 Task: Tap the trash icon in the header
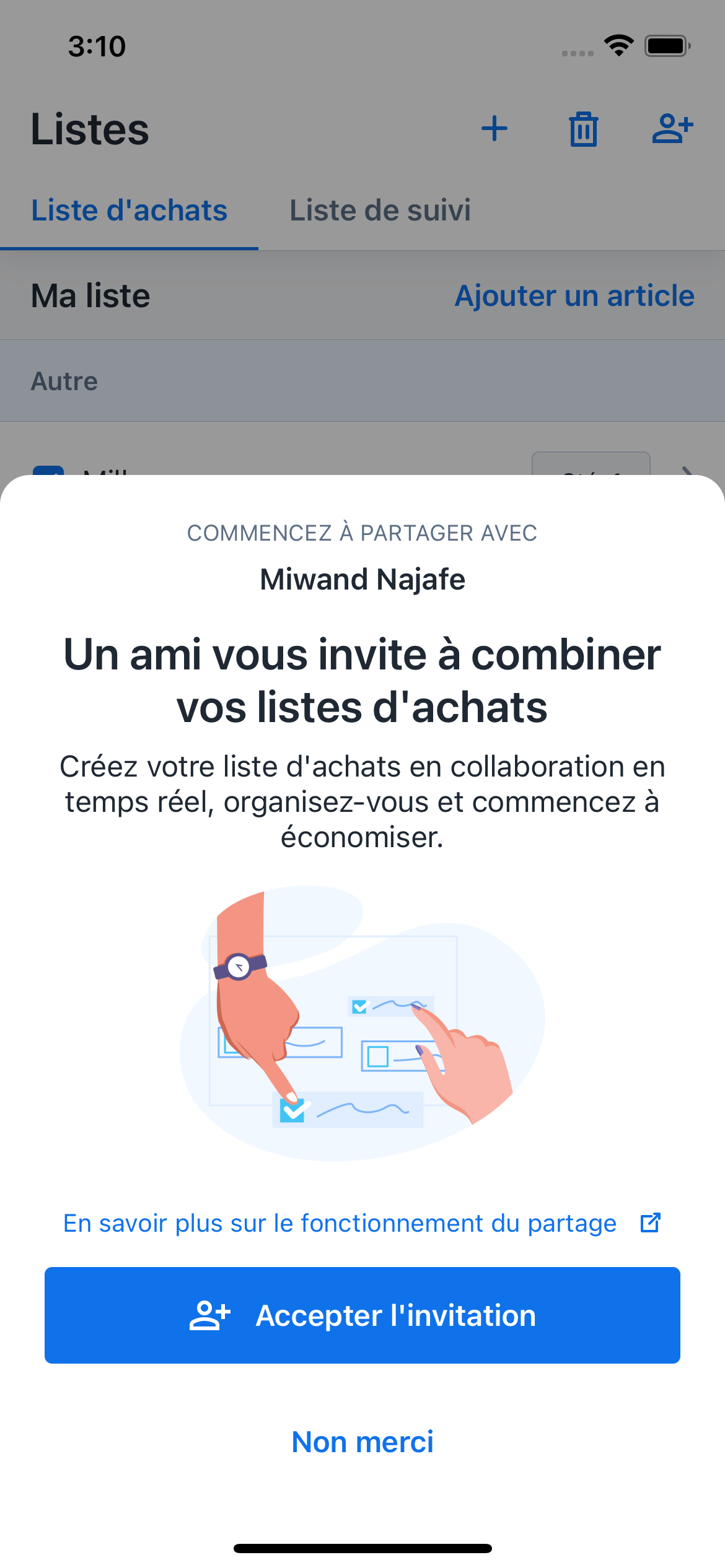pos(583,129)
